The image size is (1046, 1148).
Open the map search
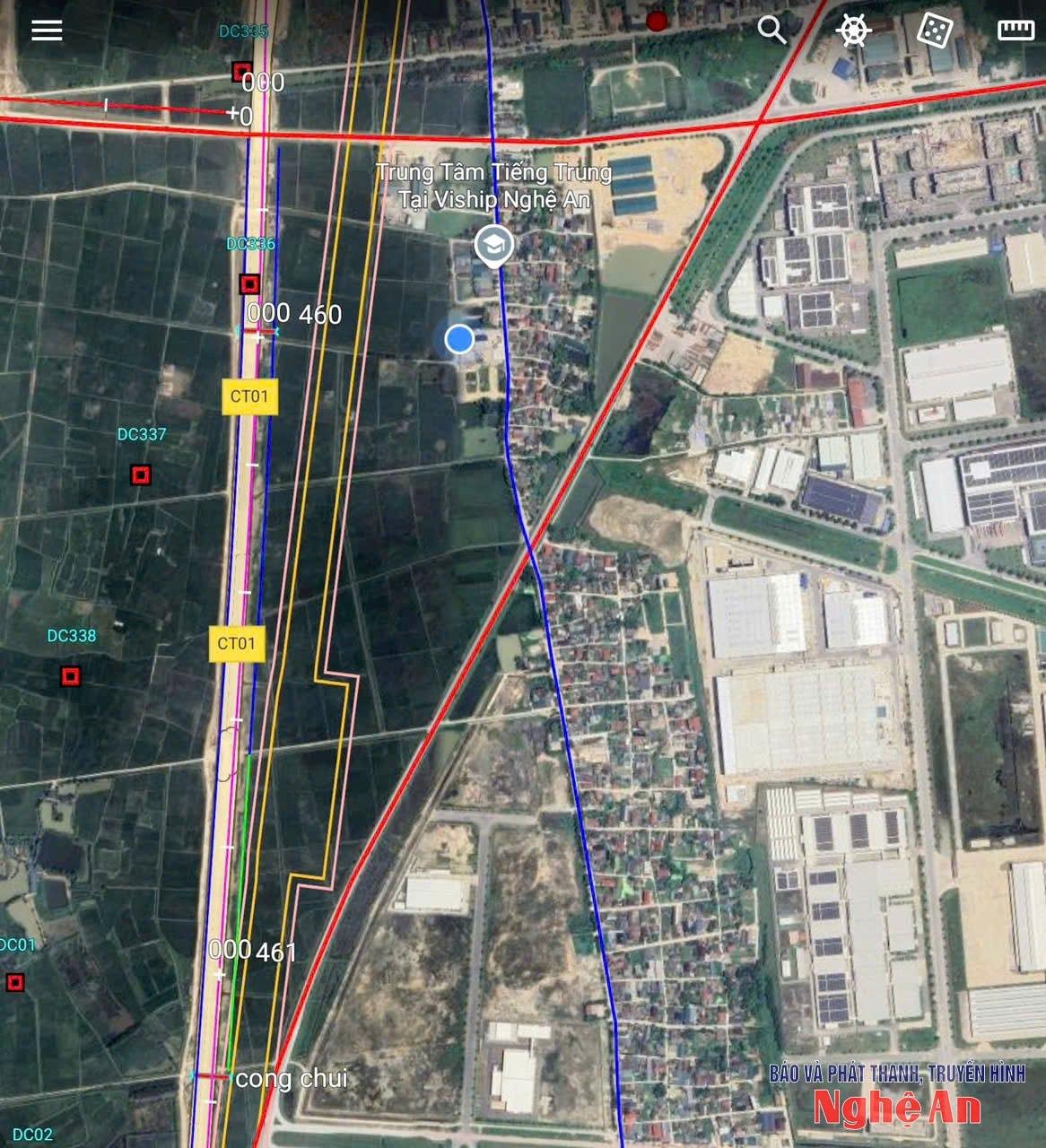coord(771,30)
